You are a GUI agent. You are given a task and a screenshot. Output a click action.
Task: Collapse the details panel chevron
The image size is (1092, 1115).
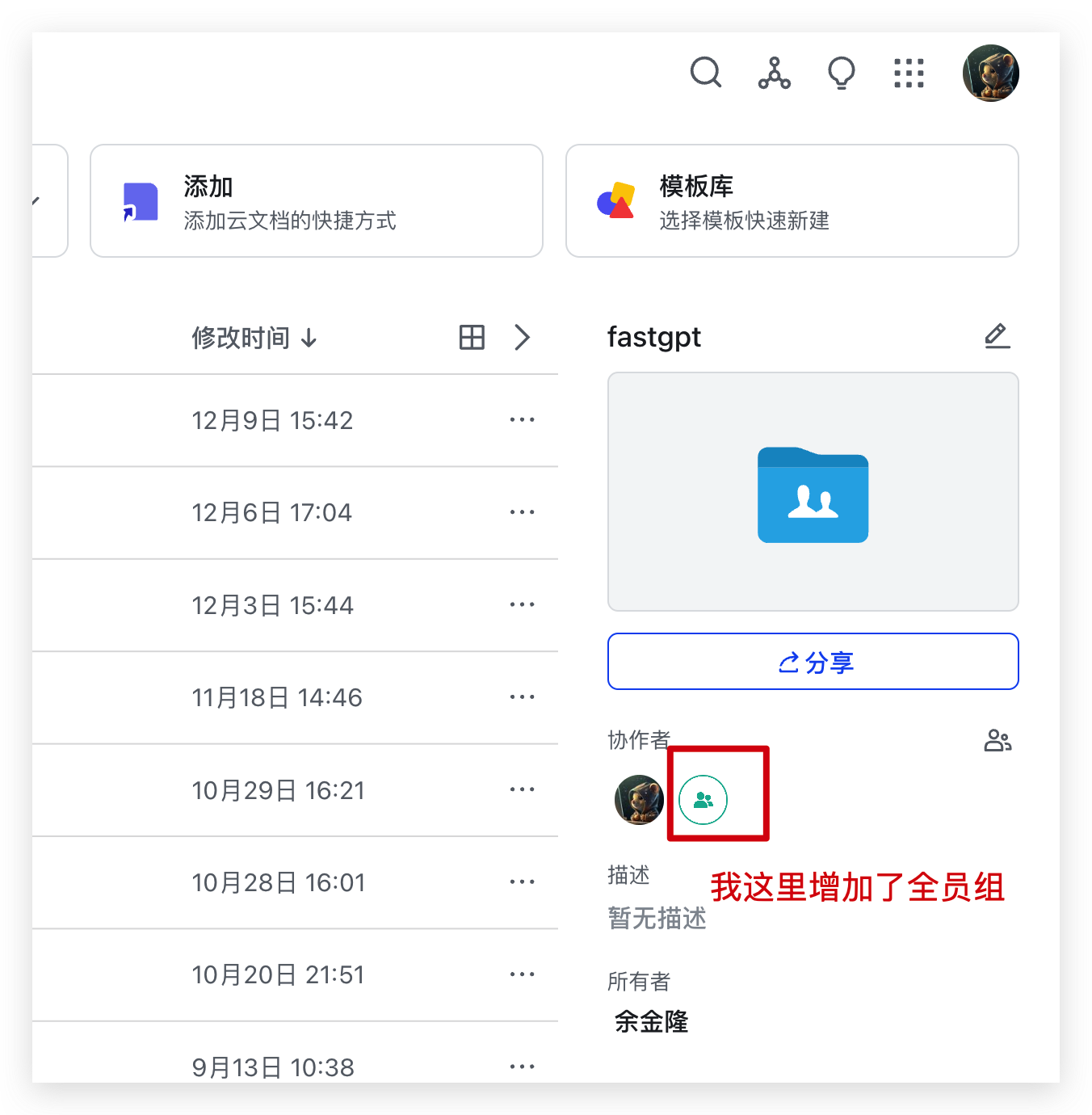pyautogui.click(x=522, y=337)
